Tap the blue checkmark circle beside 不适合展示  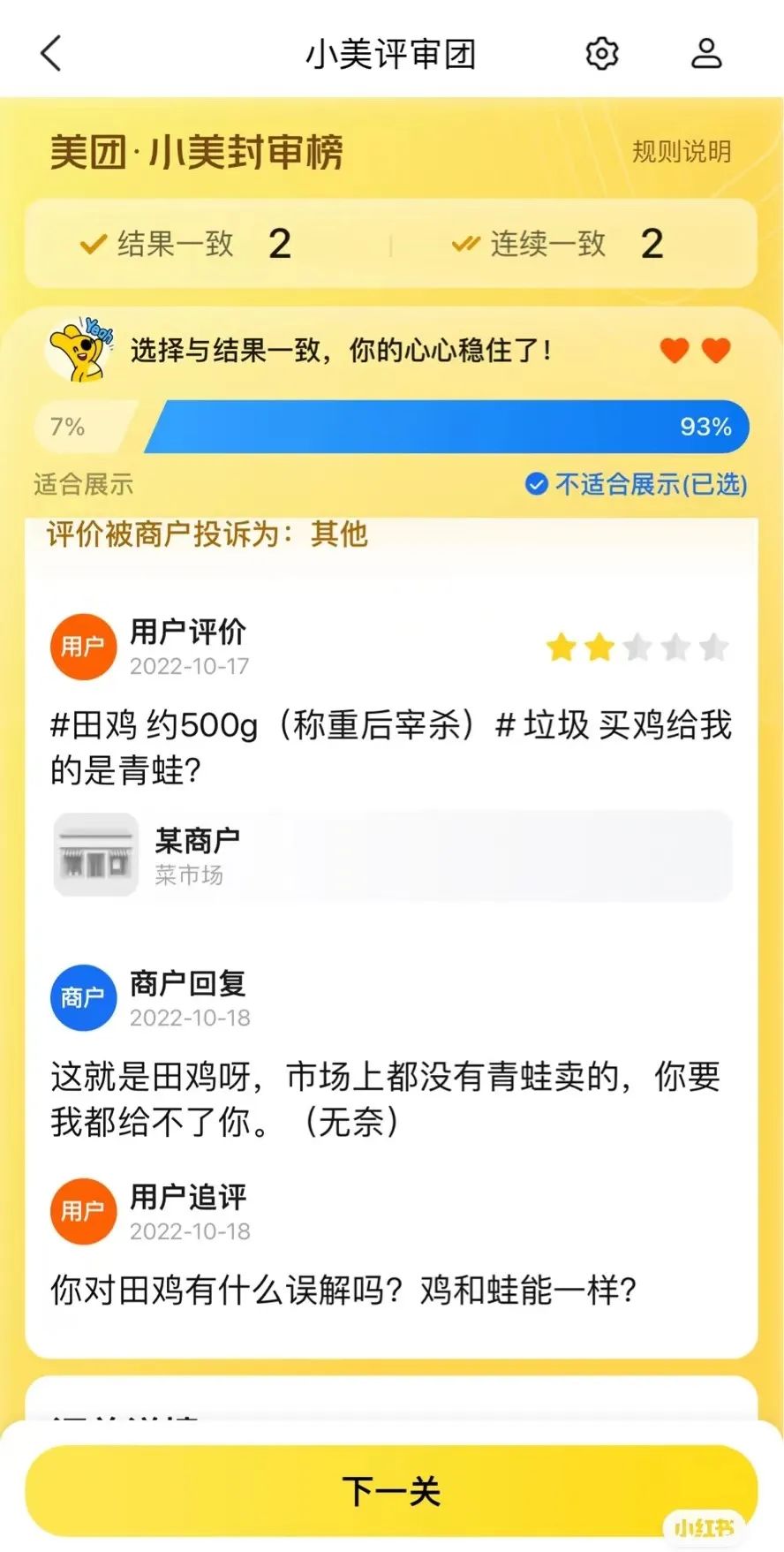coord(536,484)
